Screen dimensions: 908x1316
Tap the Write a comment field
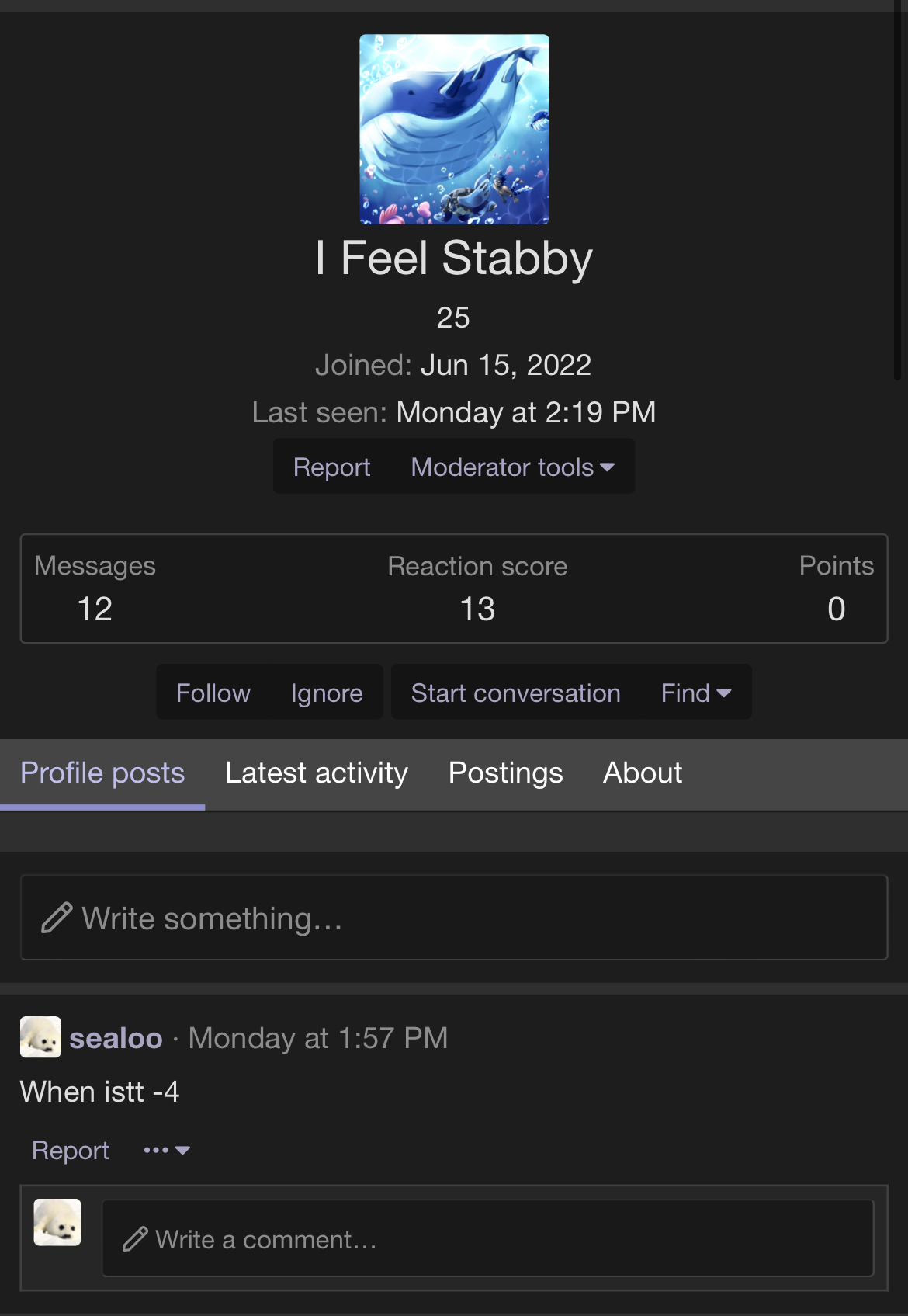pyautogui.click(x=487, y=1238)
